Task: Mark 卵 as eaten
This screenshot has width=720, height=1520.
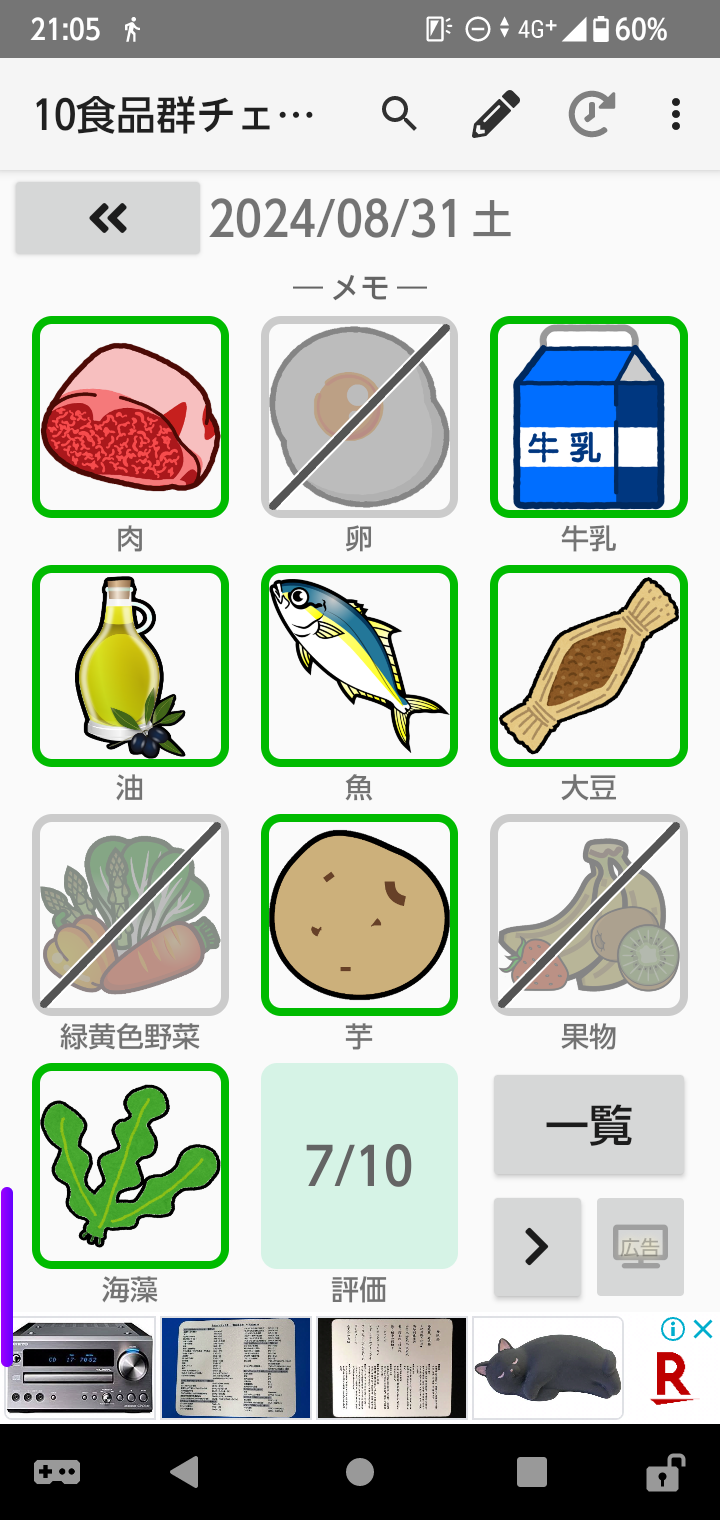Action: click(x=360, y=417)
